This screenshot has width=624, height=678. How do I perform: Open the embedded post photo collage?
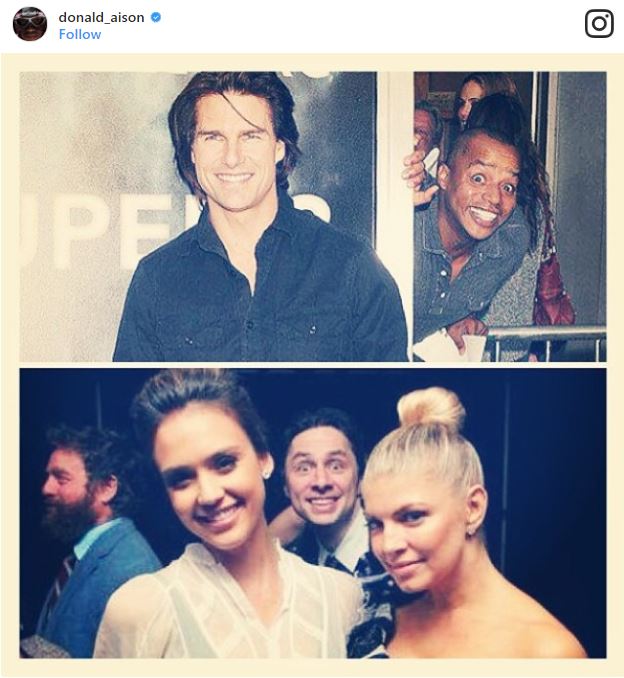tap(312, 365)
